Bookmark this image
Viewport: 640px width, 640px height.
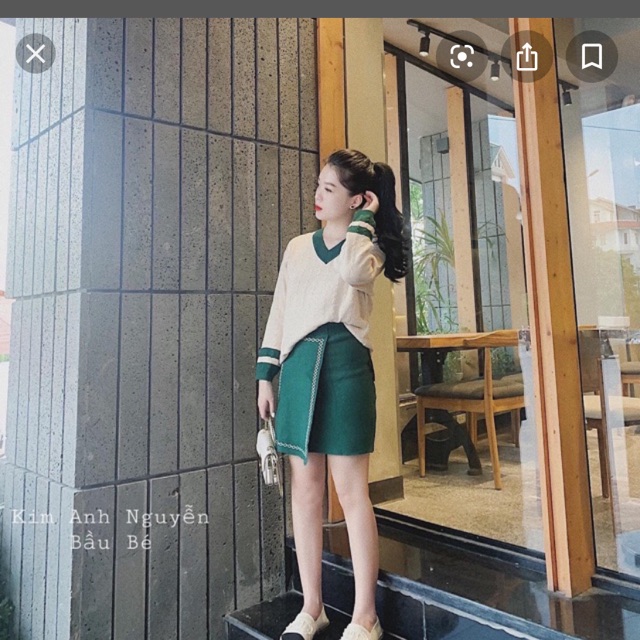(x=592, y=57)
